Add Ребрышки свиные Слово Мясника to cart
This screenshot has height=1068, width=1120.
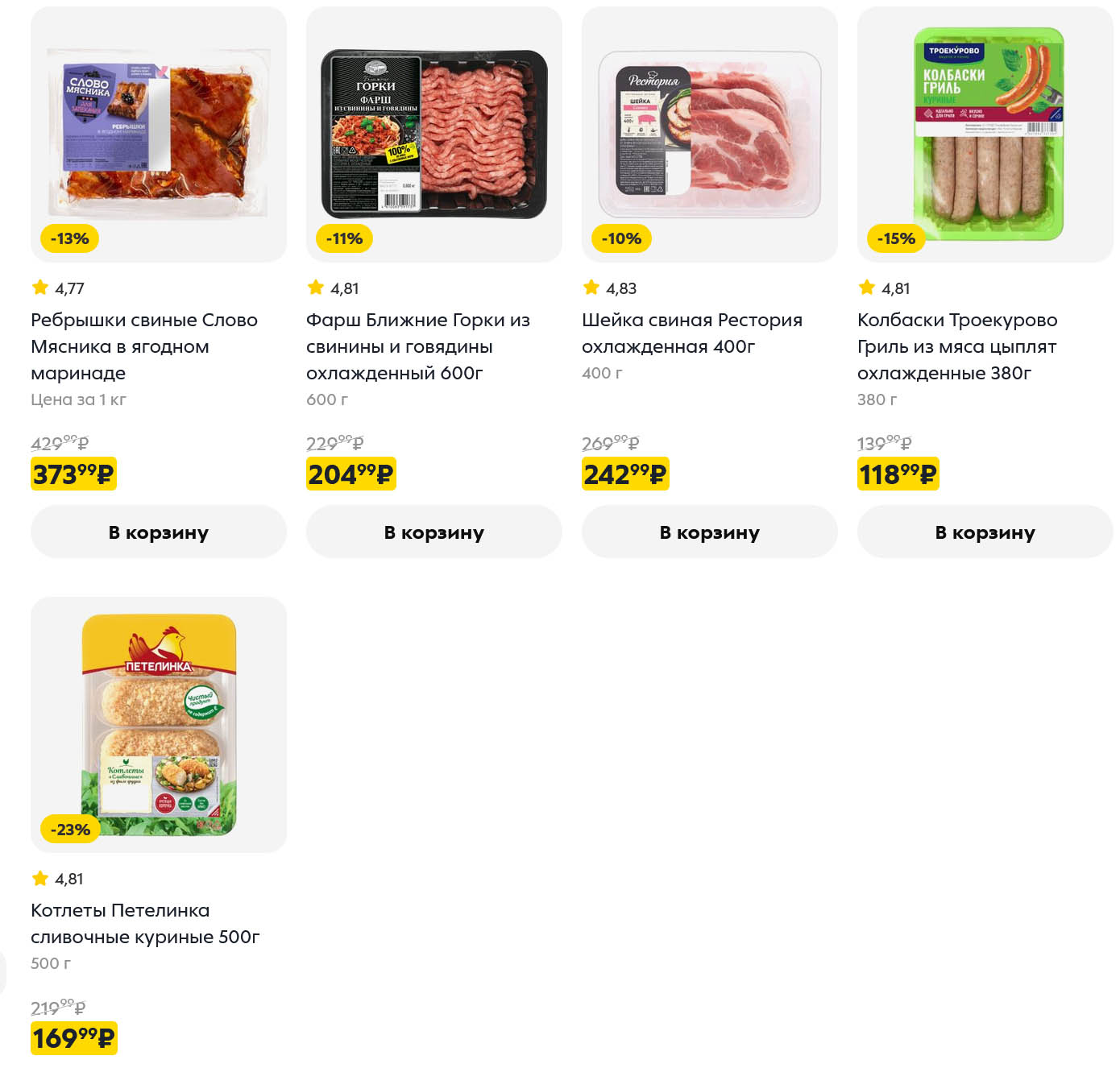[158, 532]
